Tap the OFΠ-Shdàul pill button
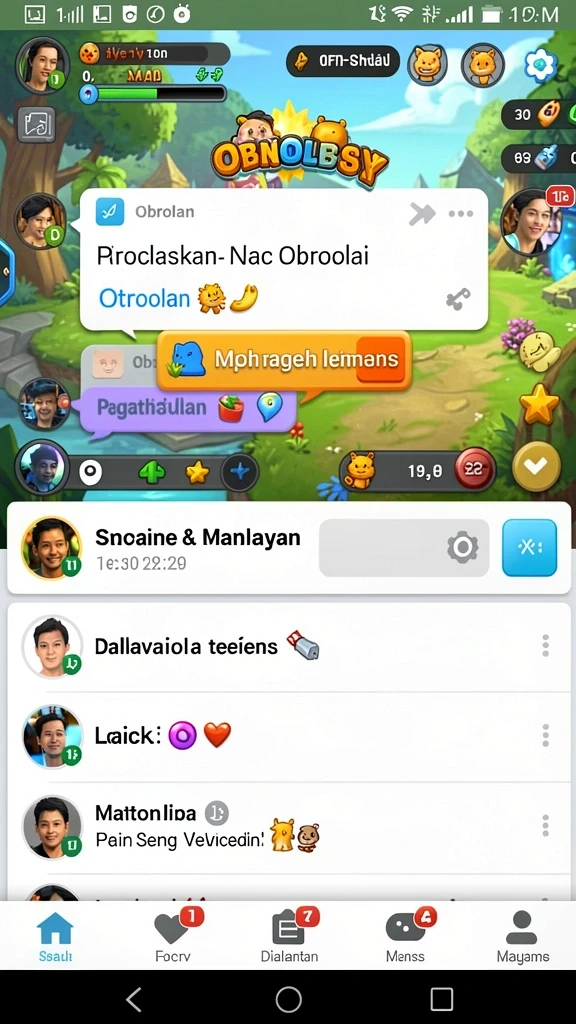576x1024 pixels. (x=343, y=61)
